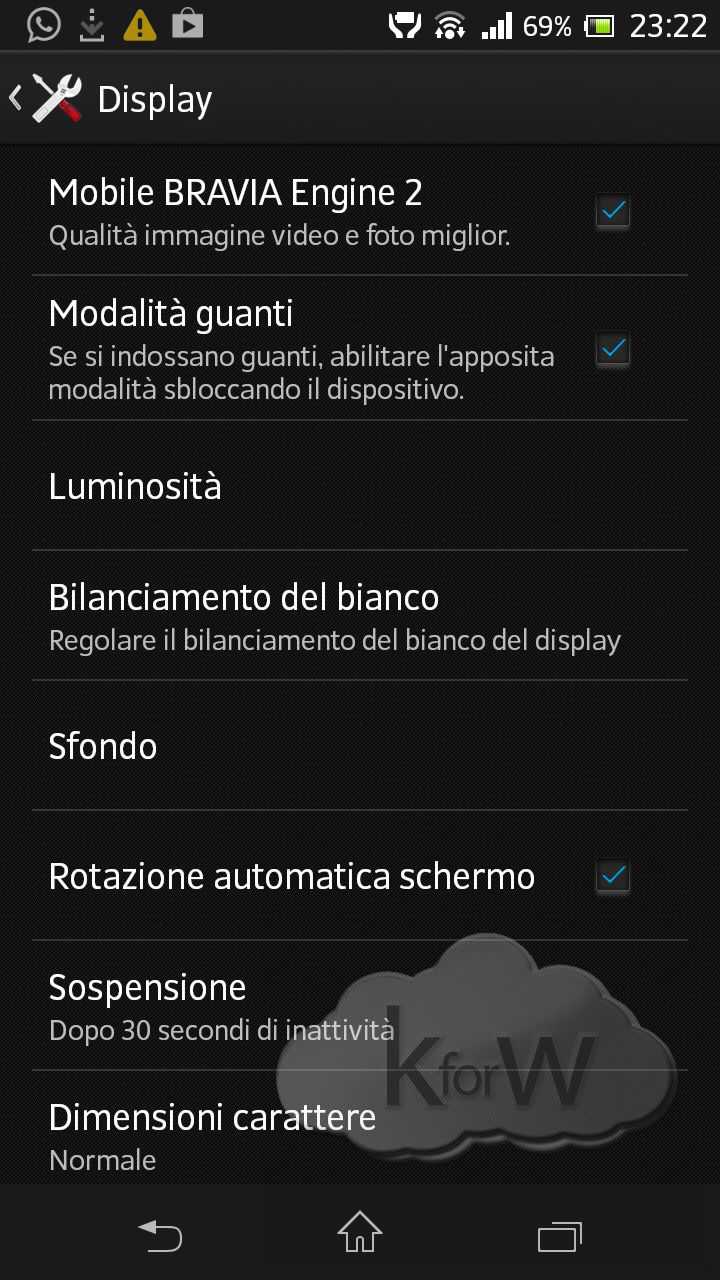
Task: Toggle the Modalità guanti checkbox
Action: [x=612, y=349]
